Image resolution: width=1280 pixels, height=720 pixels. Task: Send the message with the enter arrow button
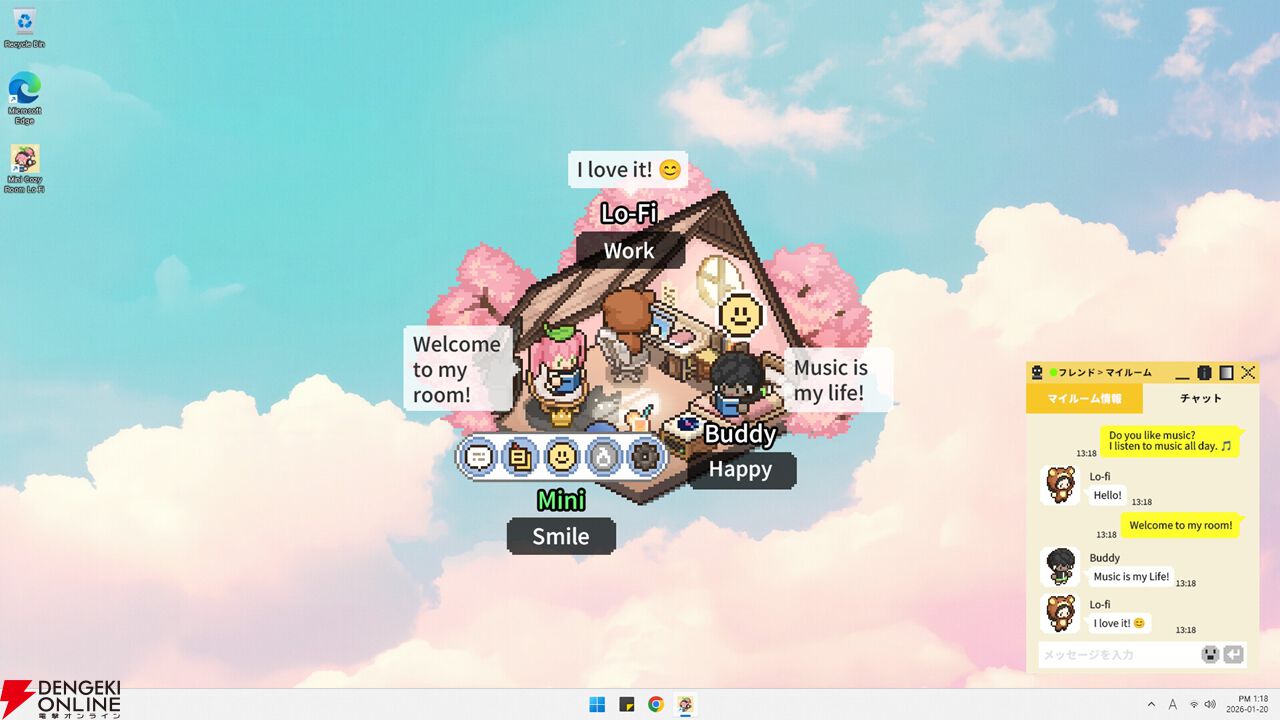1234,655
